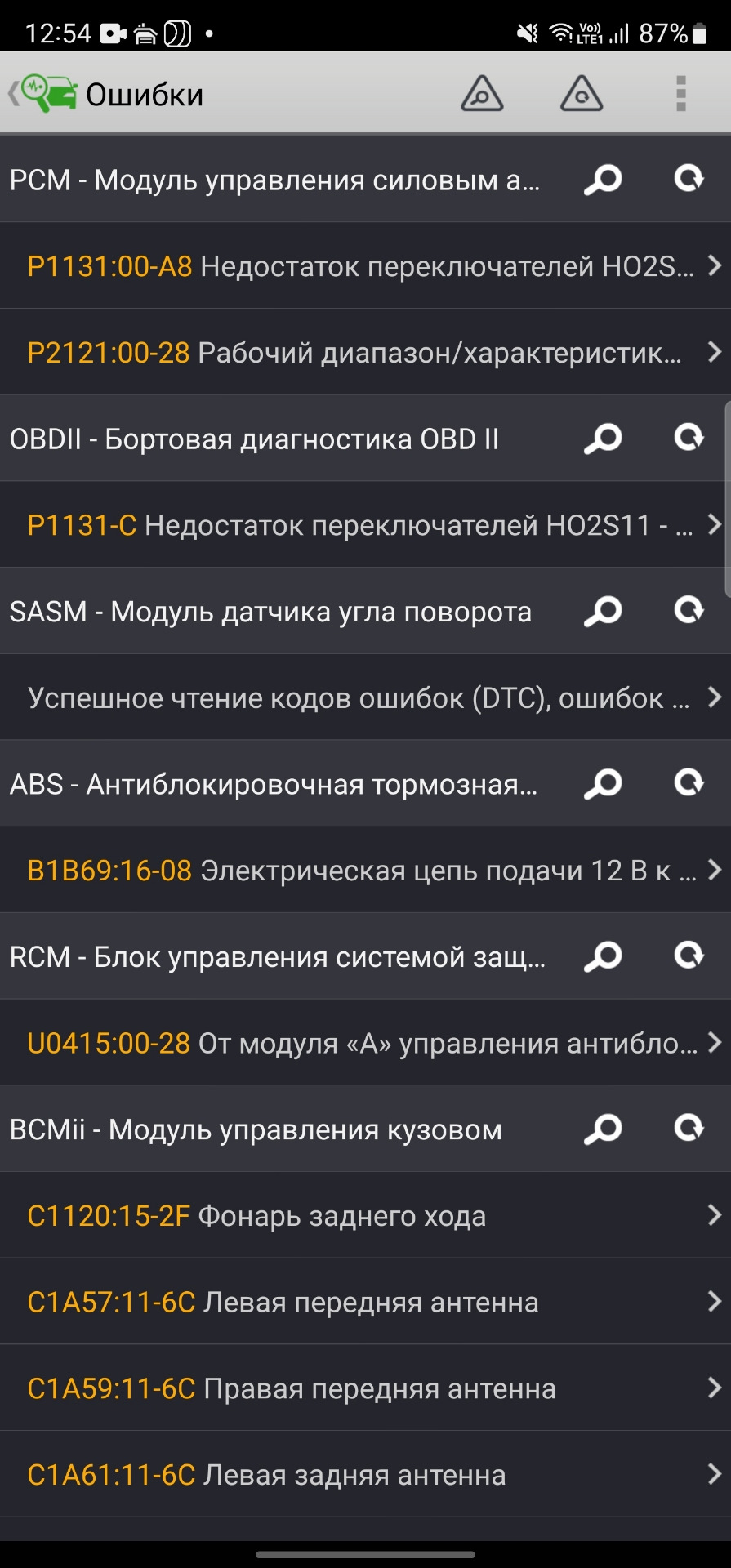
Task: Open magnifier lookup for the ABS module
Action: (602, 785)
